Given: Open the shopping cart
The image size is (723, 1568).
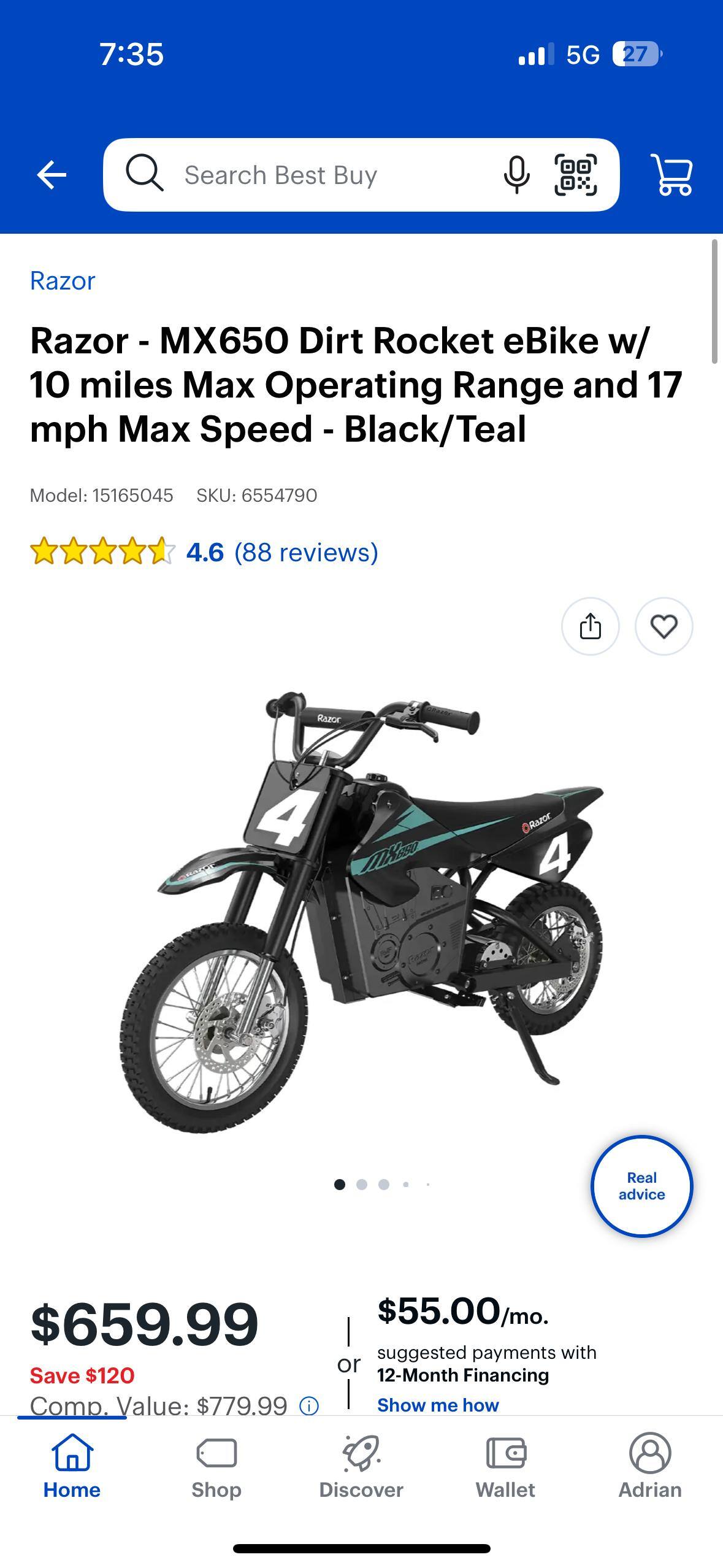Looking at the screenshot, I should (x=672, y=175).
